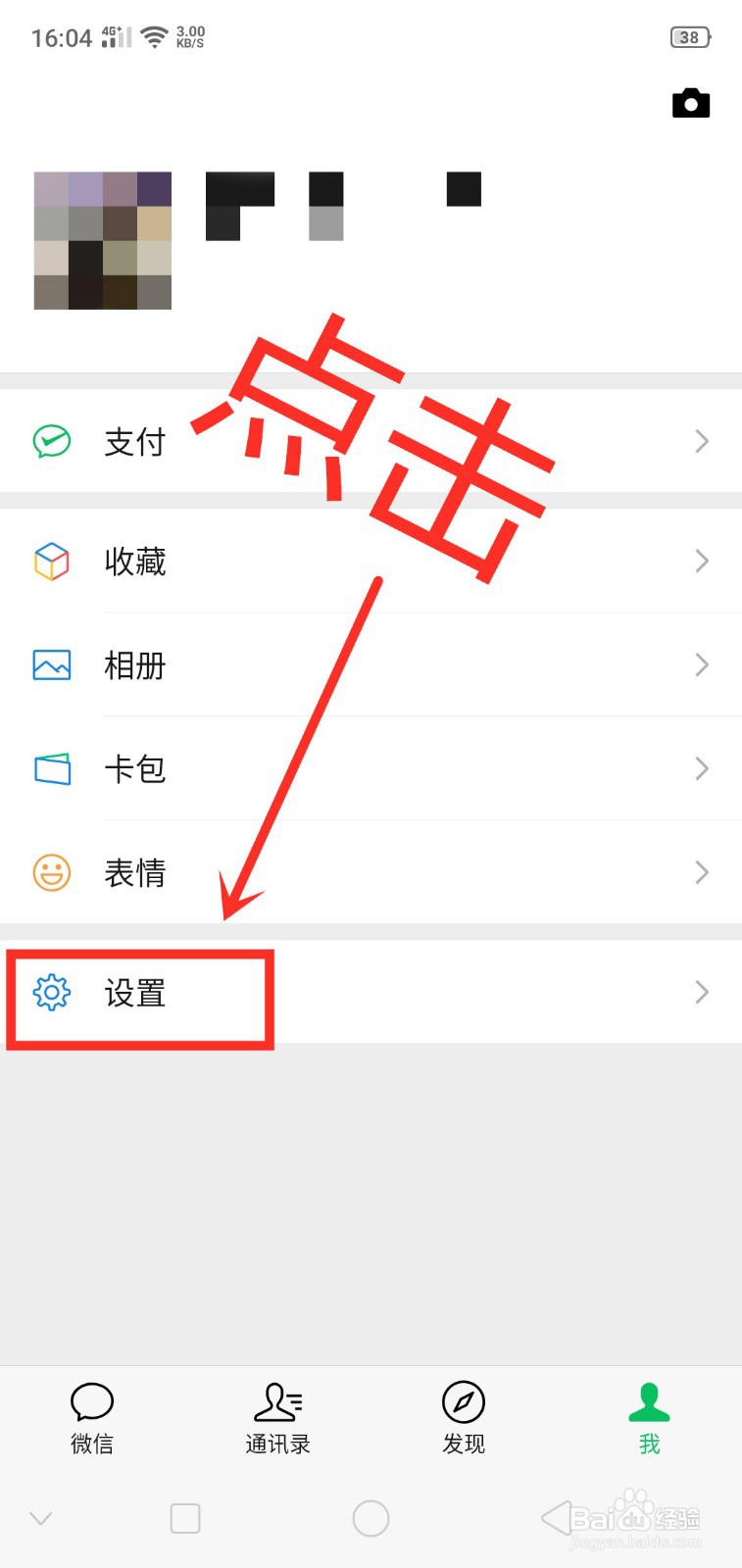
Task: Open the camera icon at top right
Action: [x=691, y=102]
